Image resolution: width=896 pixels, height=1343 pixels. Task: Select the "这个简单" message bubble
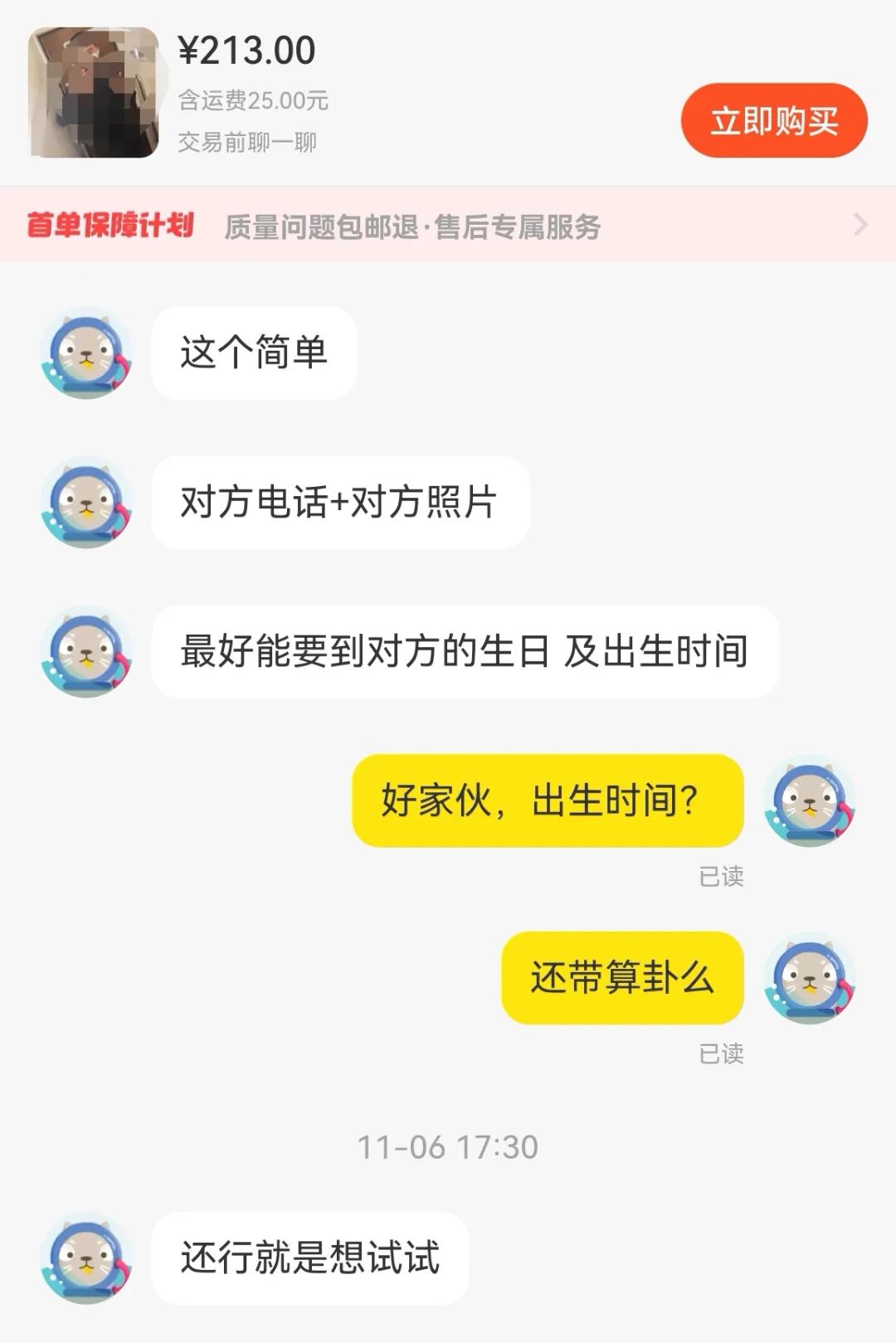(251, 352)
